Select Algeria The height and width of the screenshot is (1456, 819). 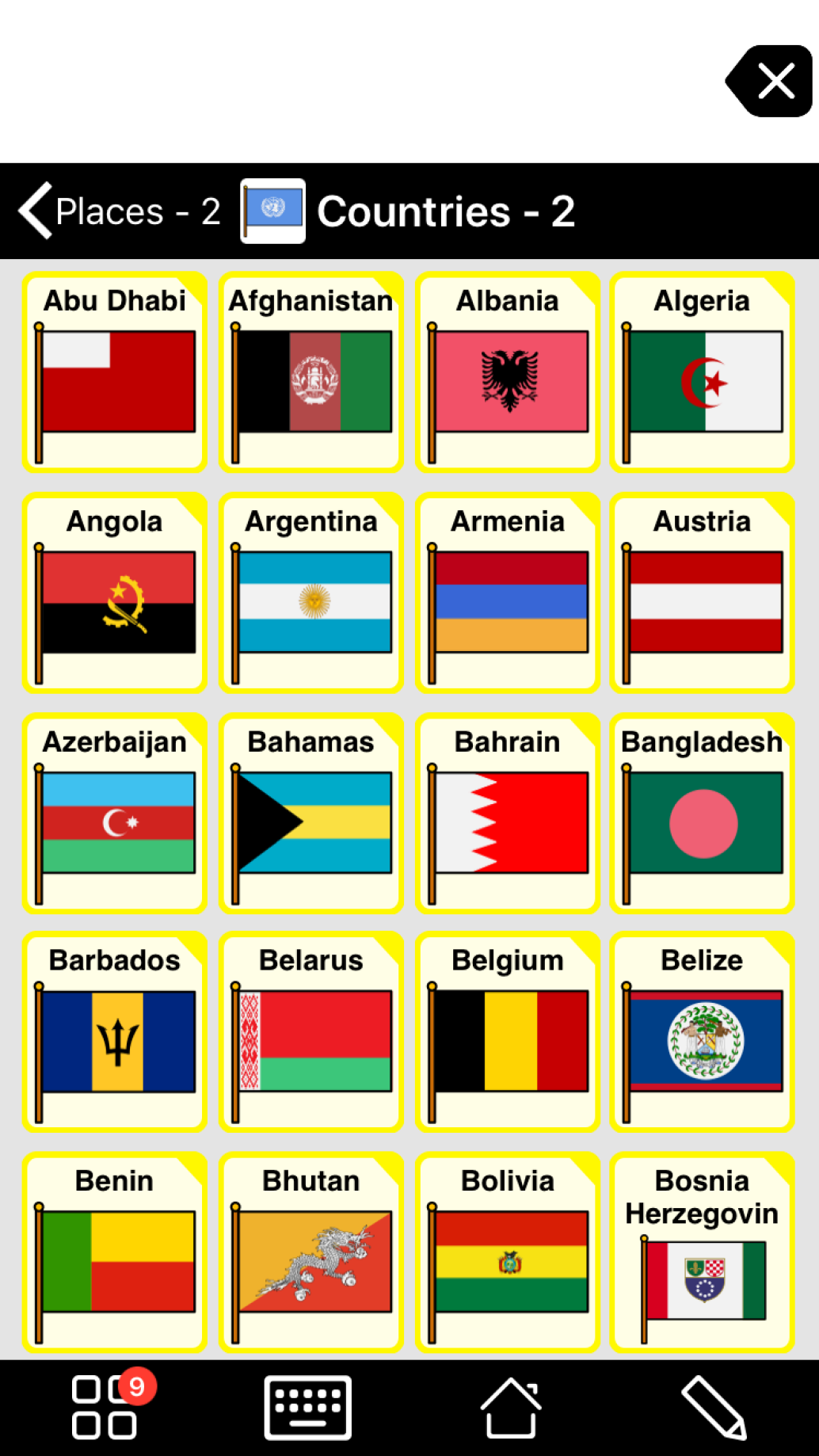pyautogui.click(x=702, y=372)
